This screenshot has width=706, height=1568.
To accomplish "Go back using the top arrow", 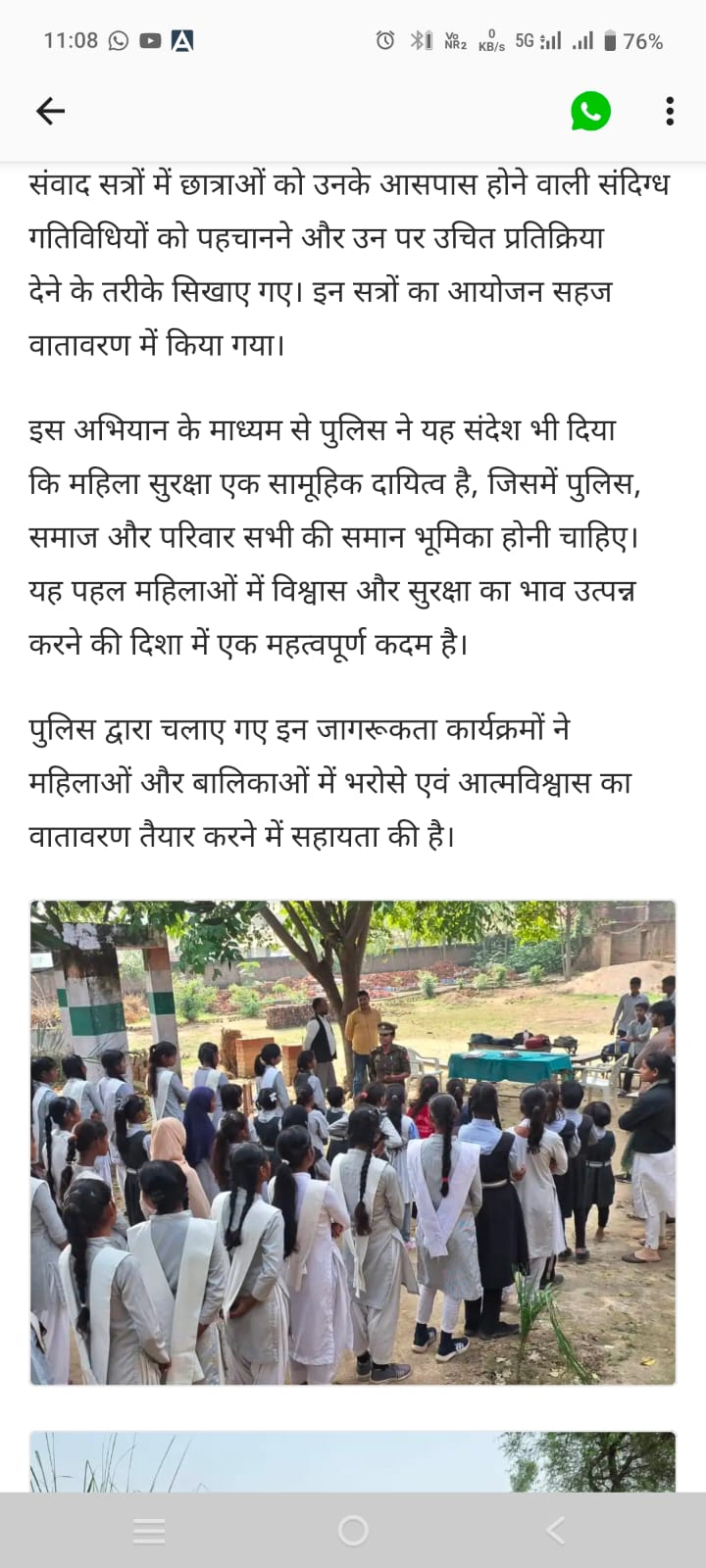I will click(x=50, y=111).
